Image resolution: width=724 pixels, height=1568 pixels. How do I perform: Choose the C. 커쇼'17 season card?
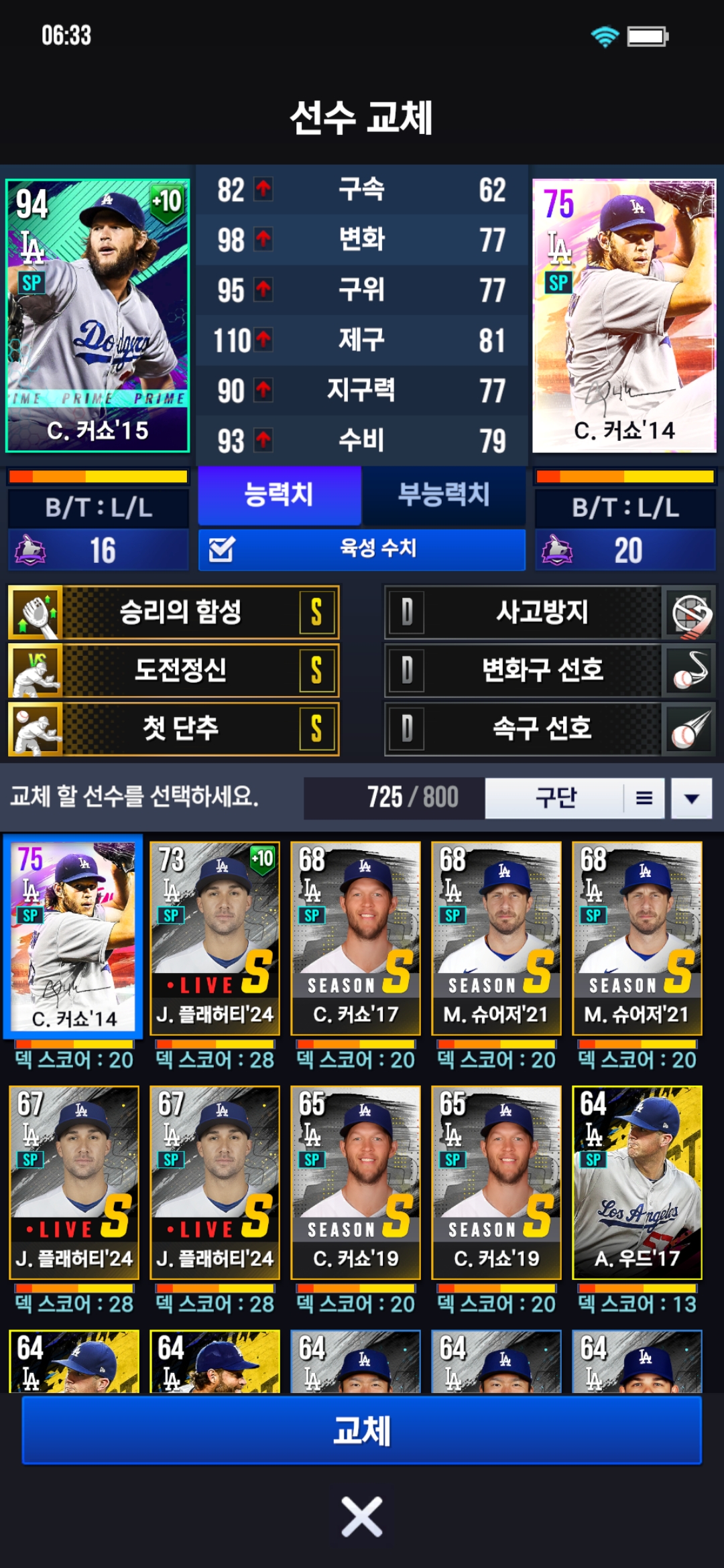[x=355, y=938]
